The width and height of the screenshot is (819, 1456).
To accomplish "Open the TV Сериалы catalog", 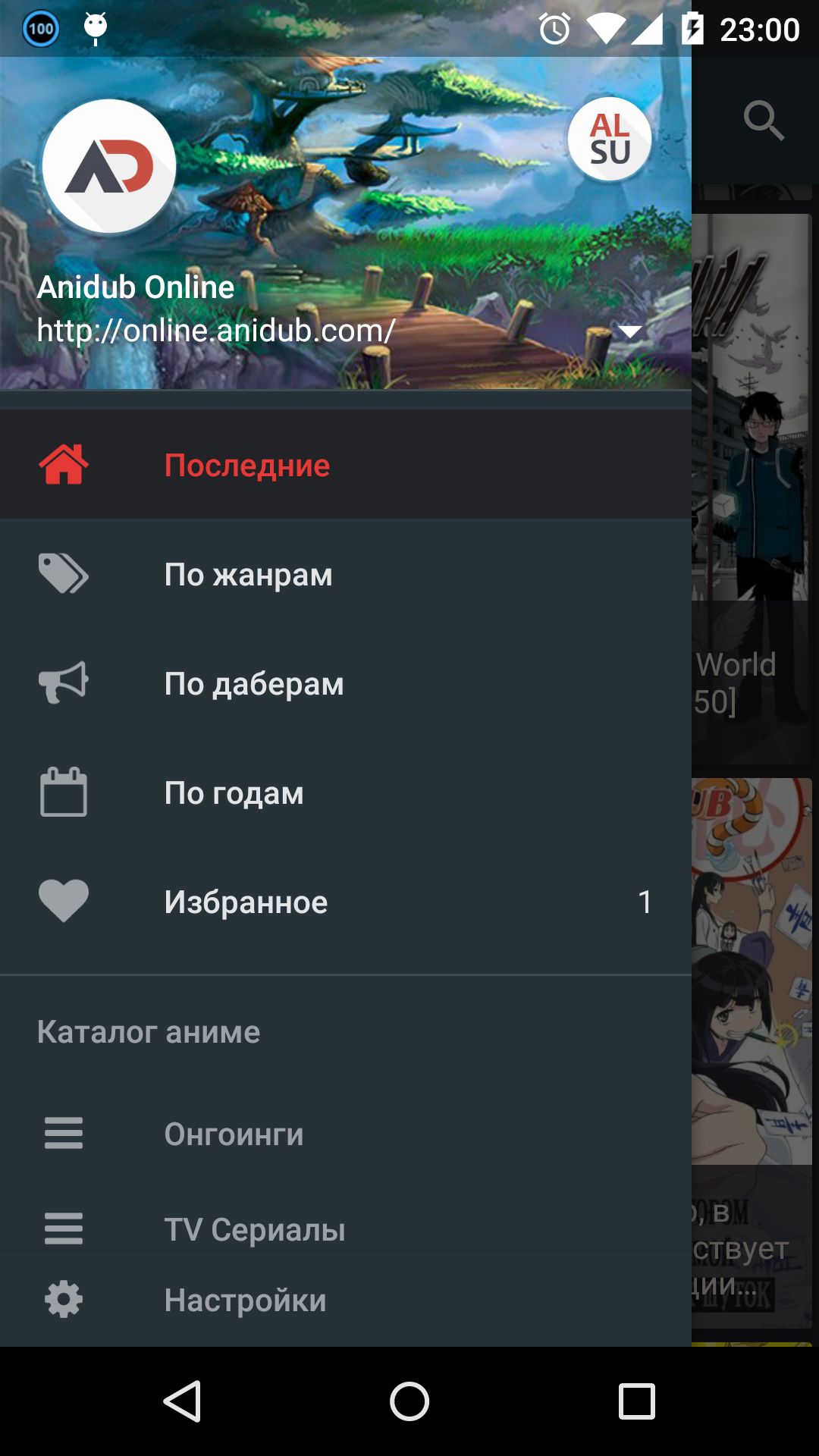I will pos(255,1229).
